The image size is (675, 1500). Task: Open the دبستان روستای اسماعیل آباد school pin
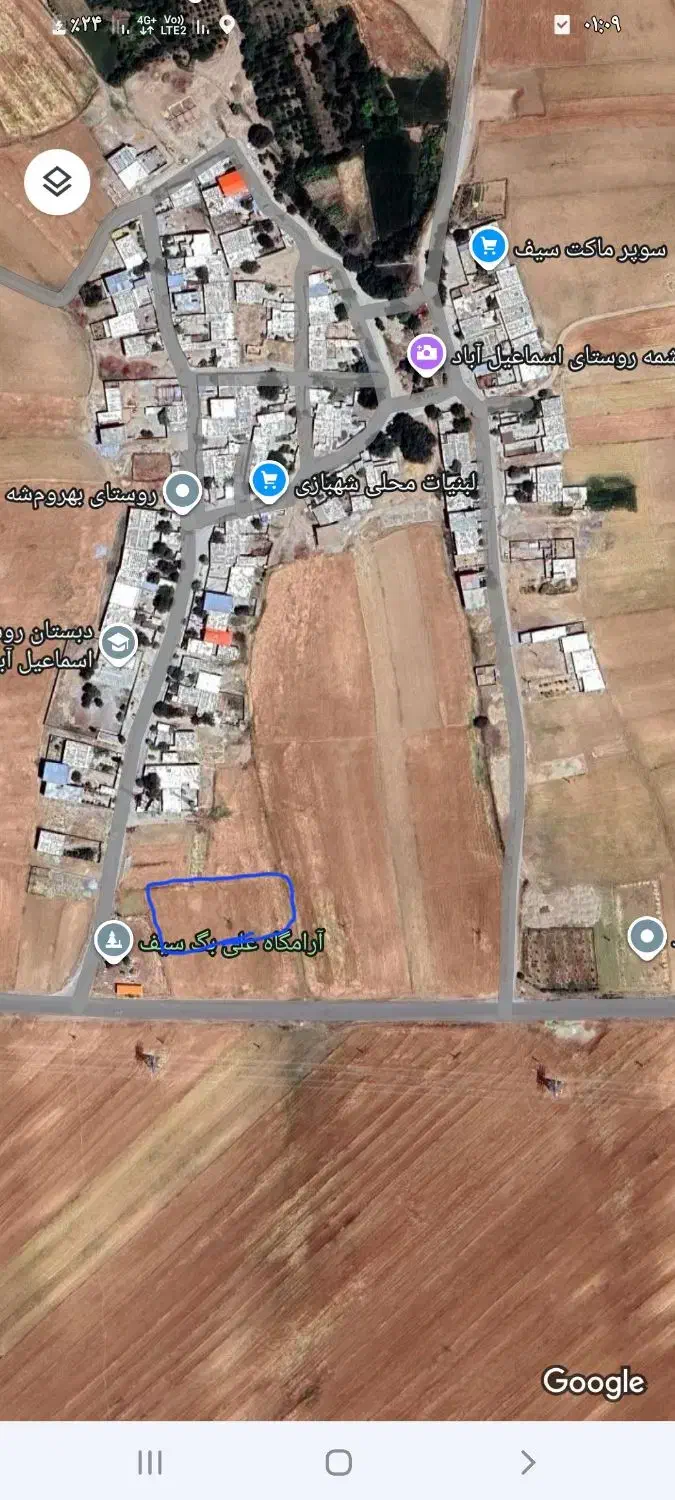click(x=118, y=643)
